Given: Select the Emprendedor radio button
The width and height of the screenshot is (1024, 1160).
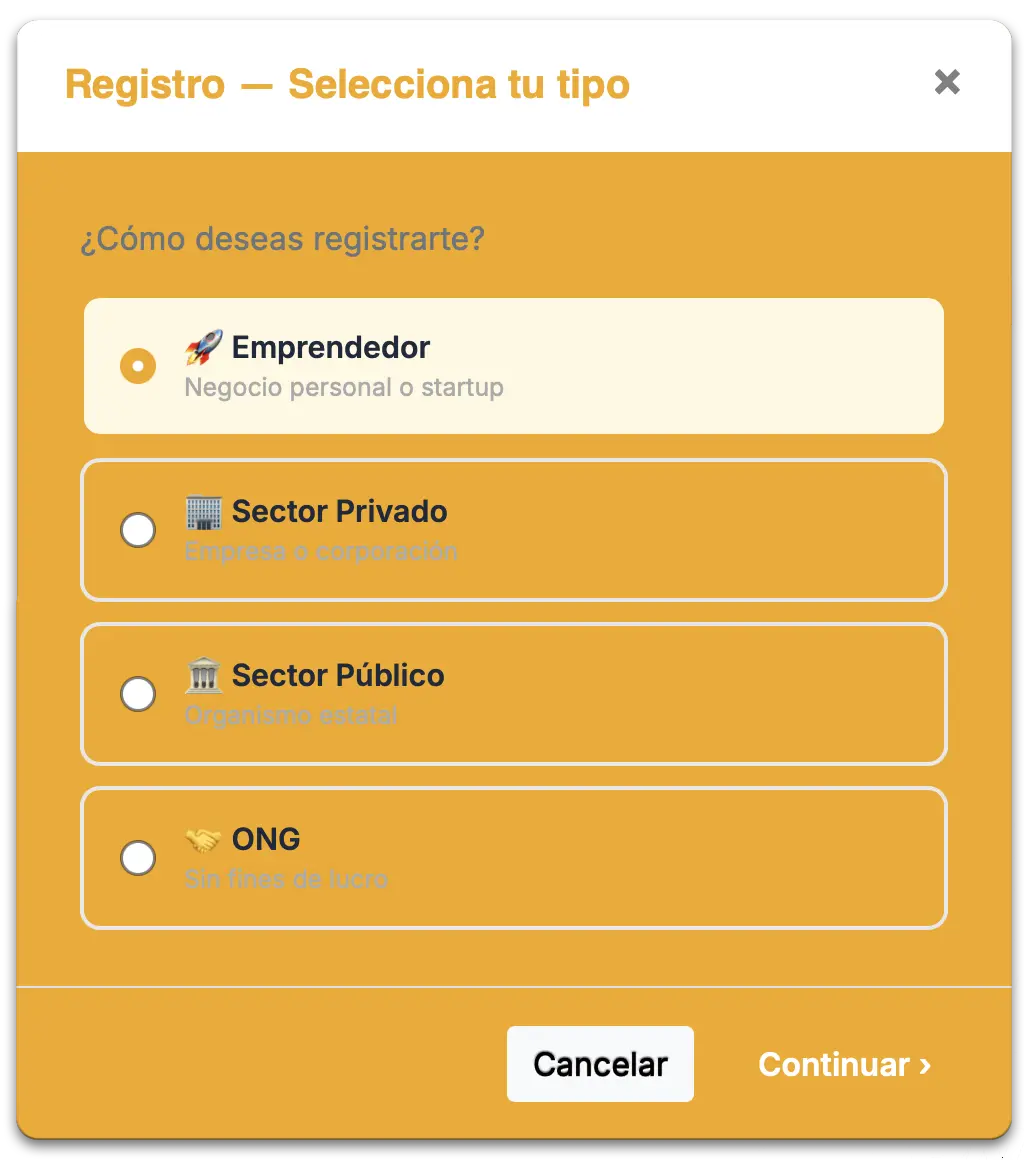Looking at the screenshot, I should point(138,366).
